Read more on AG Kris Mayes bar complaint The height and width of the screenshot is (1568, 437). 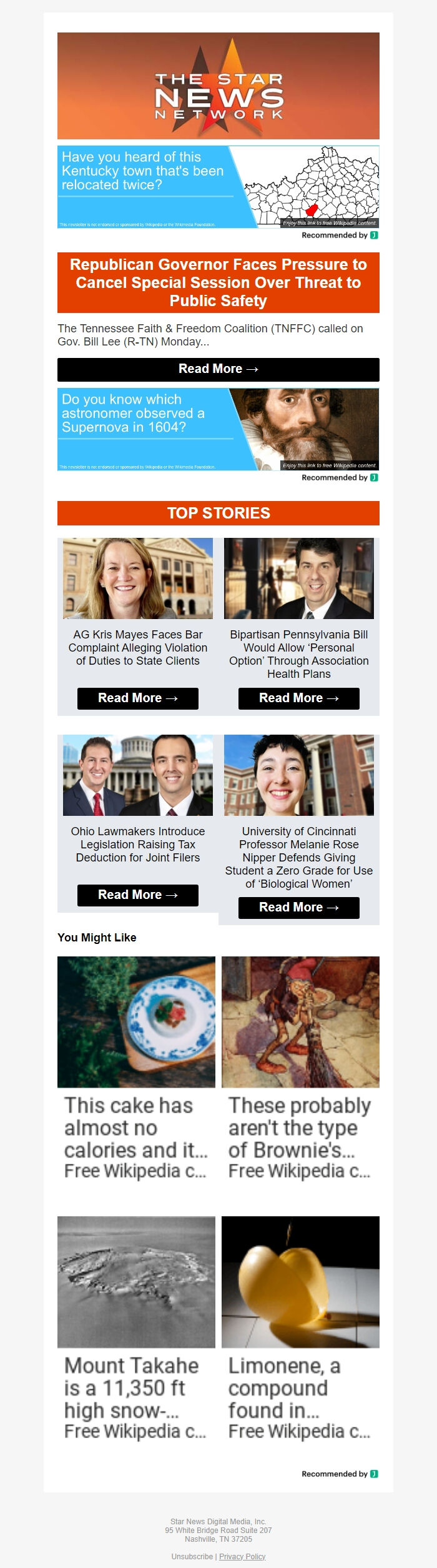pyautogui.click(x=137, y=698)
